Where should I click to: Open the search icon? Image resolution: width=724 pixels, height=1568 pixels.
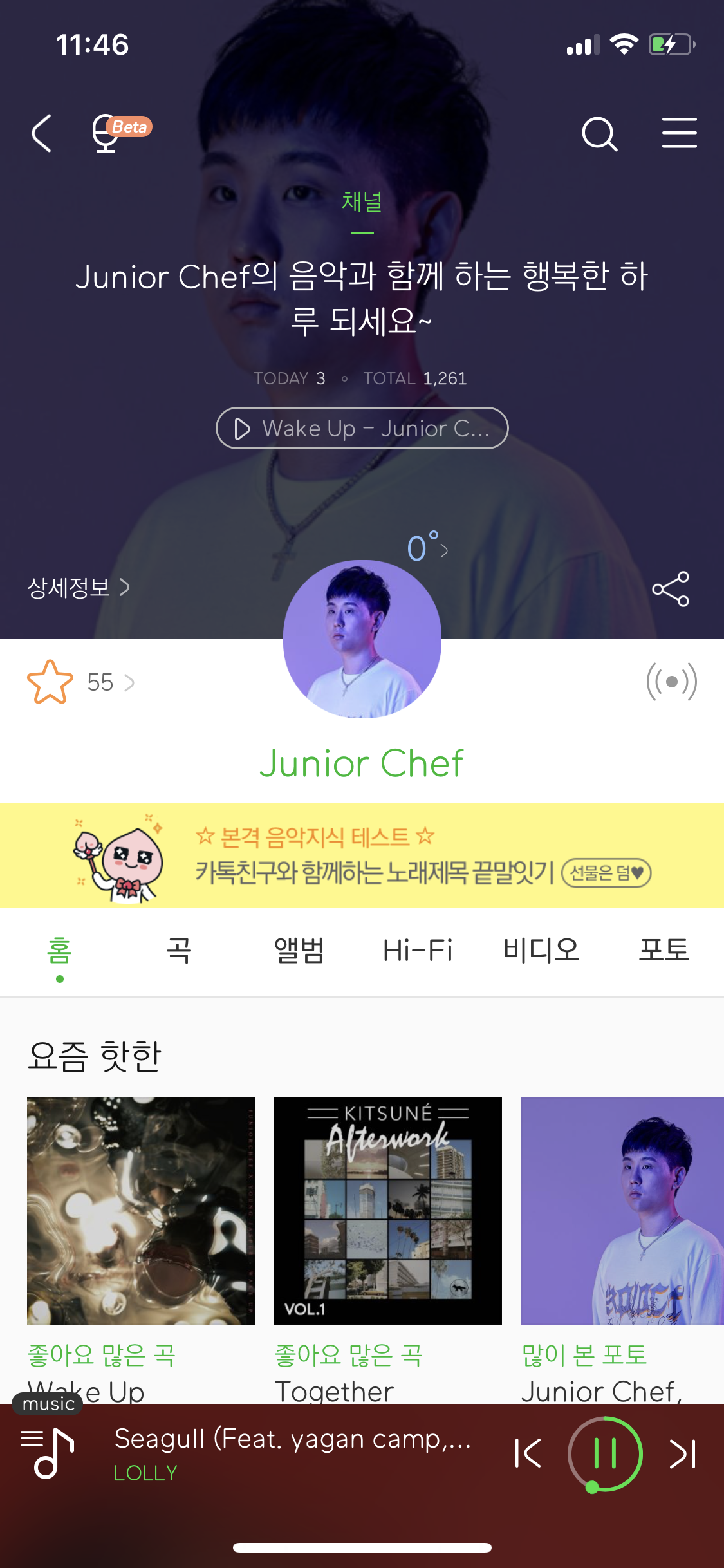(599, 133)
